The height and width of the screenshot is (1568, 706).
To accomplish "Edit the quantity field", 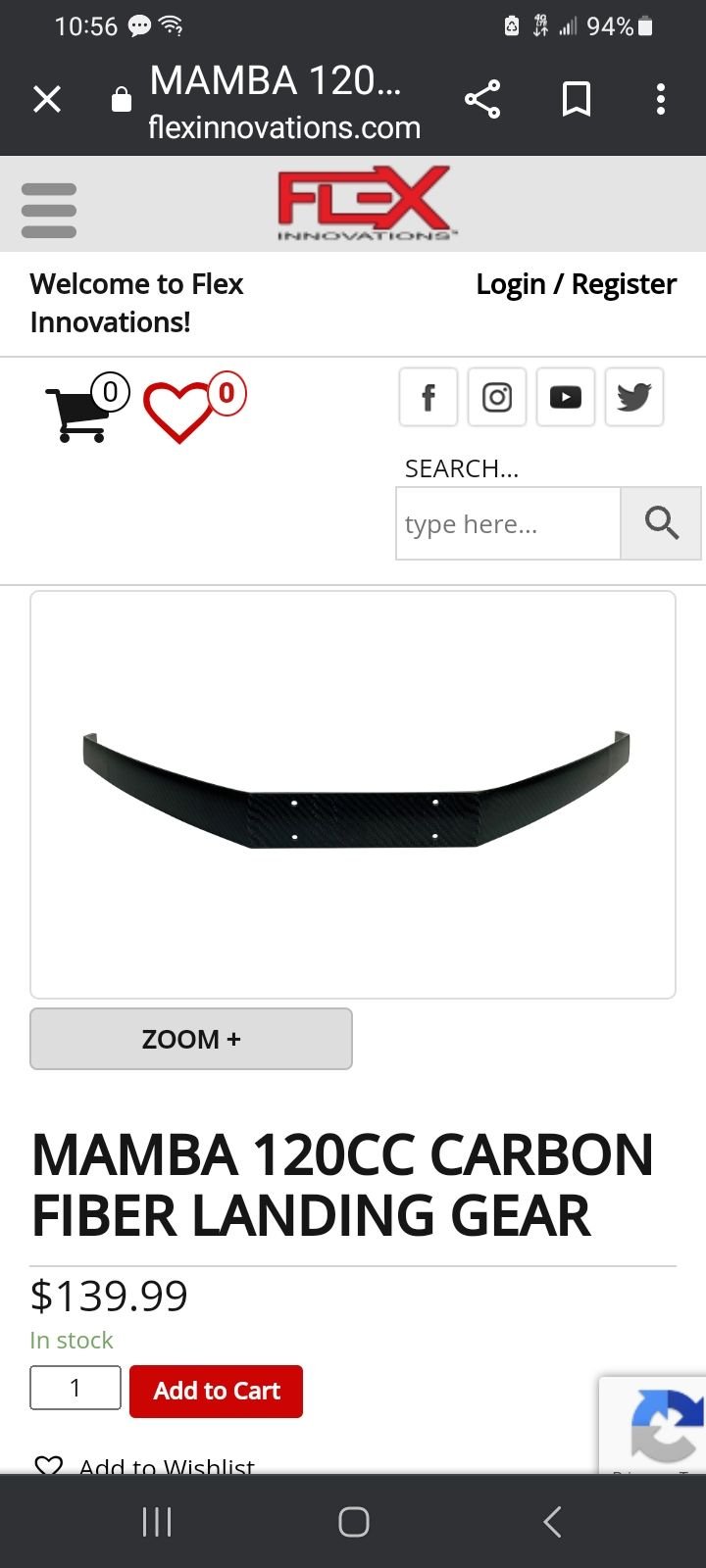I will (x=76, y=1388).
